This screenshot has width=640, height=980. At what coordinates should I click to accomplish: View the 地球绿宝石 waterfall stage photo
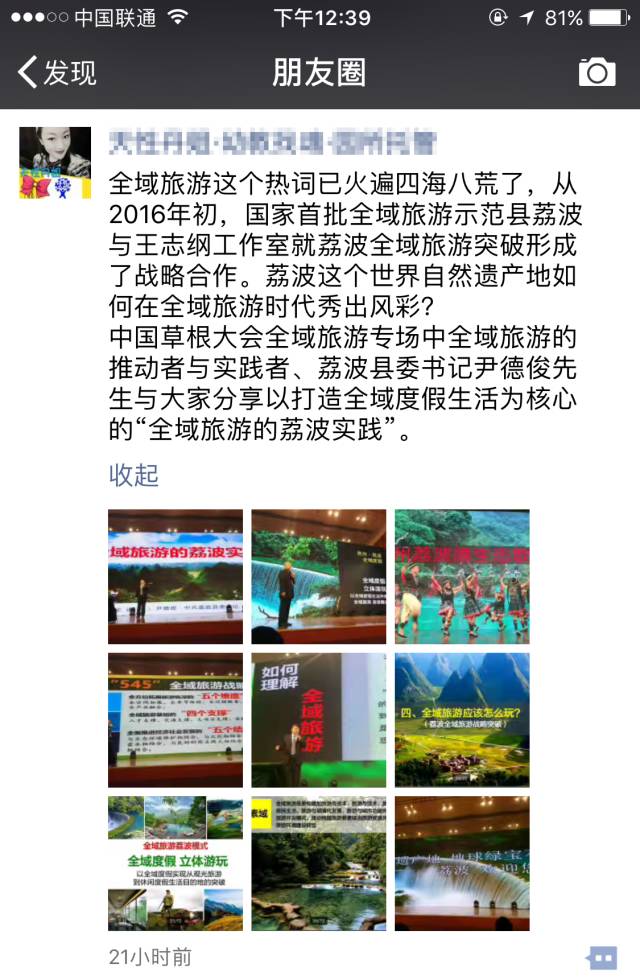pos(461,862)
